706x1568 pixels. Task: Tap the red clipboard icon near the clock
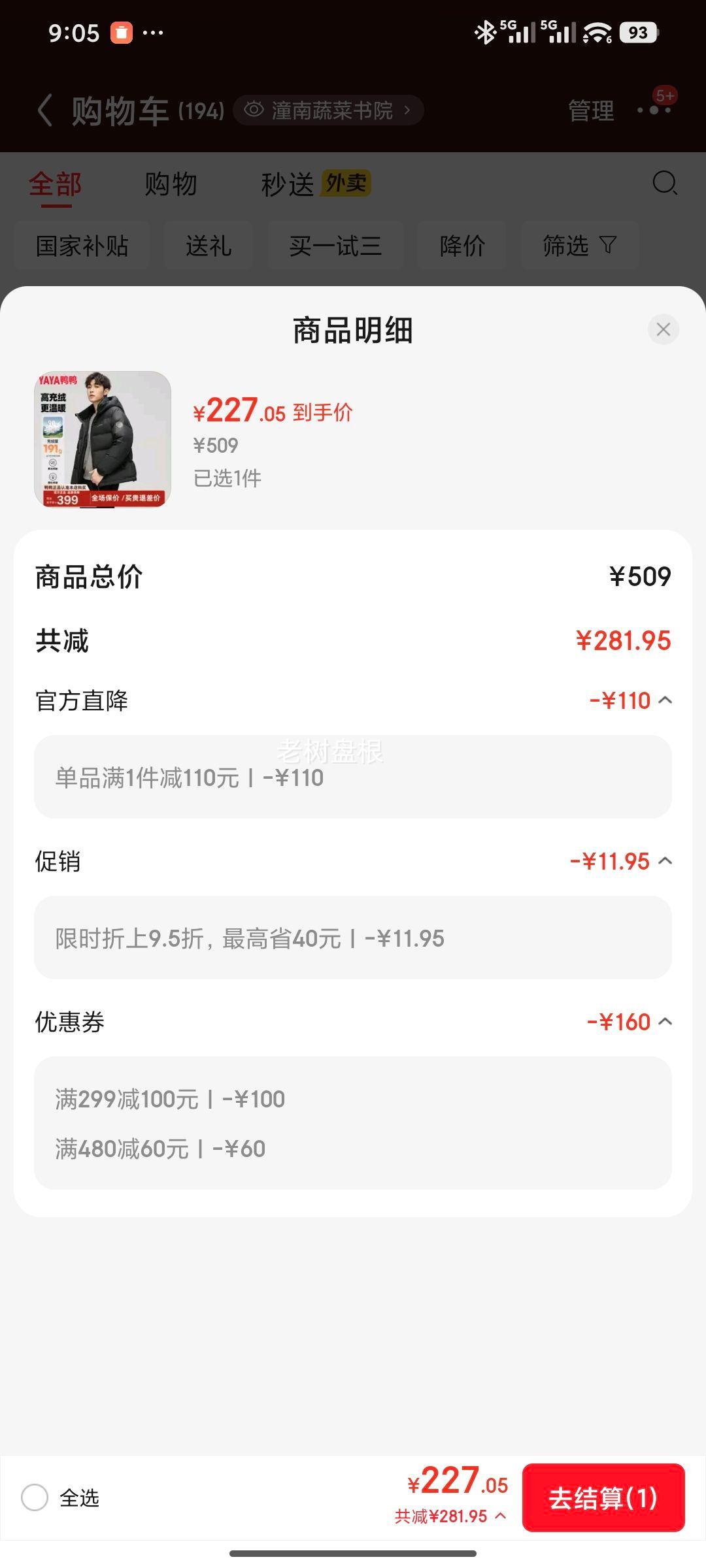(122, 31)
